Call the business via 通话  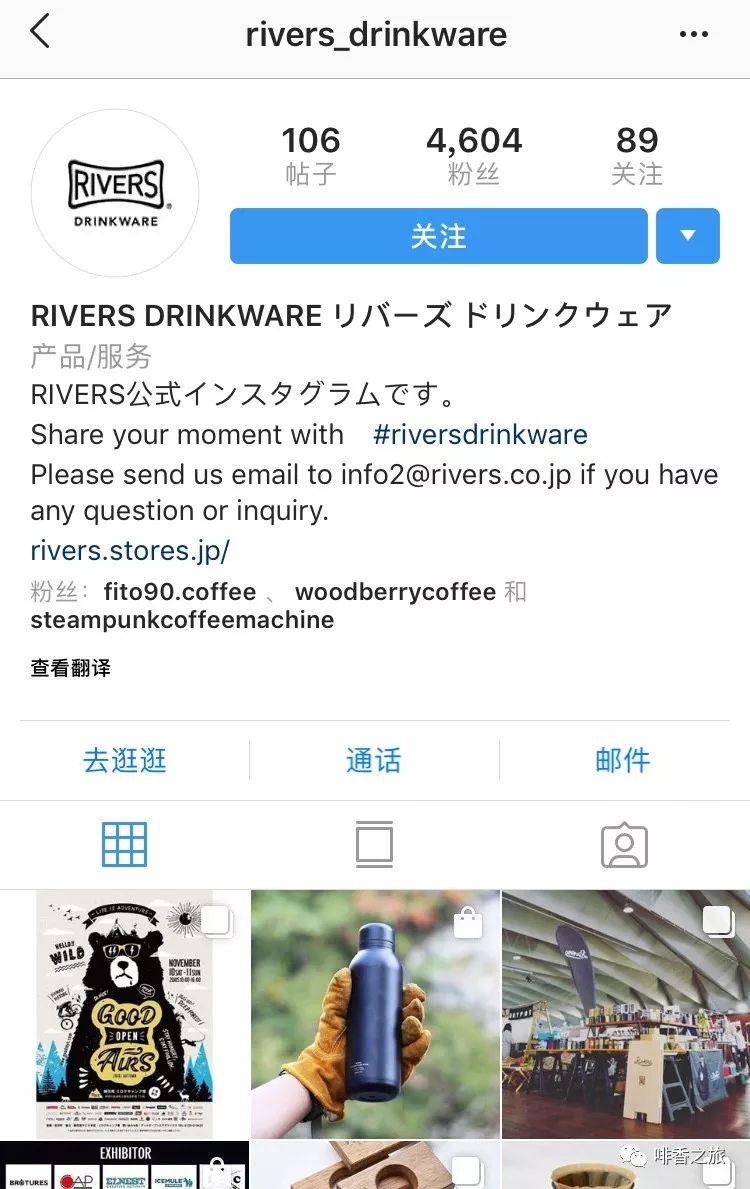pos(373,760)
